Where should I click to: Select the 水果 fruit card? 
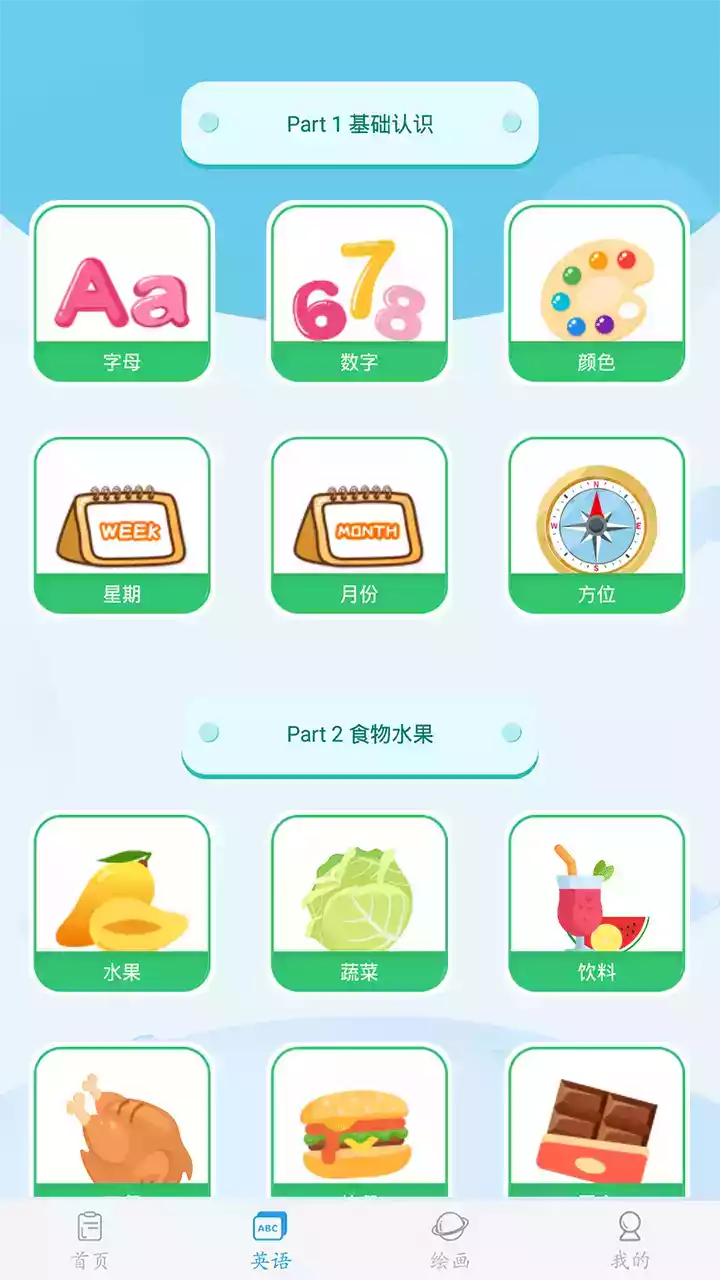[x=122, y=900]
